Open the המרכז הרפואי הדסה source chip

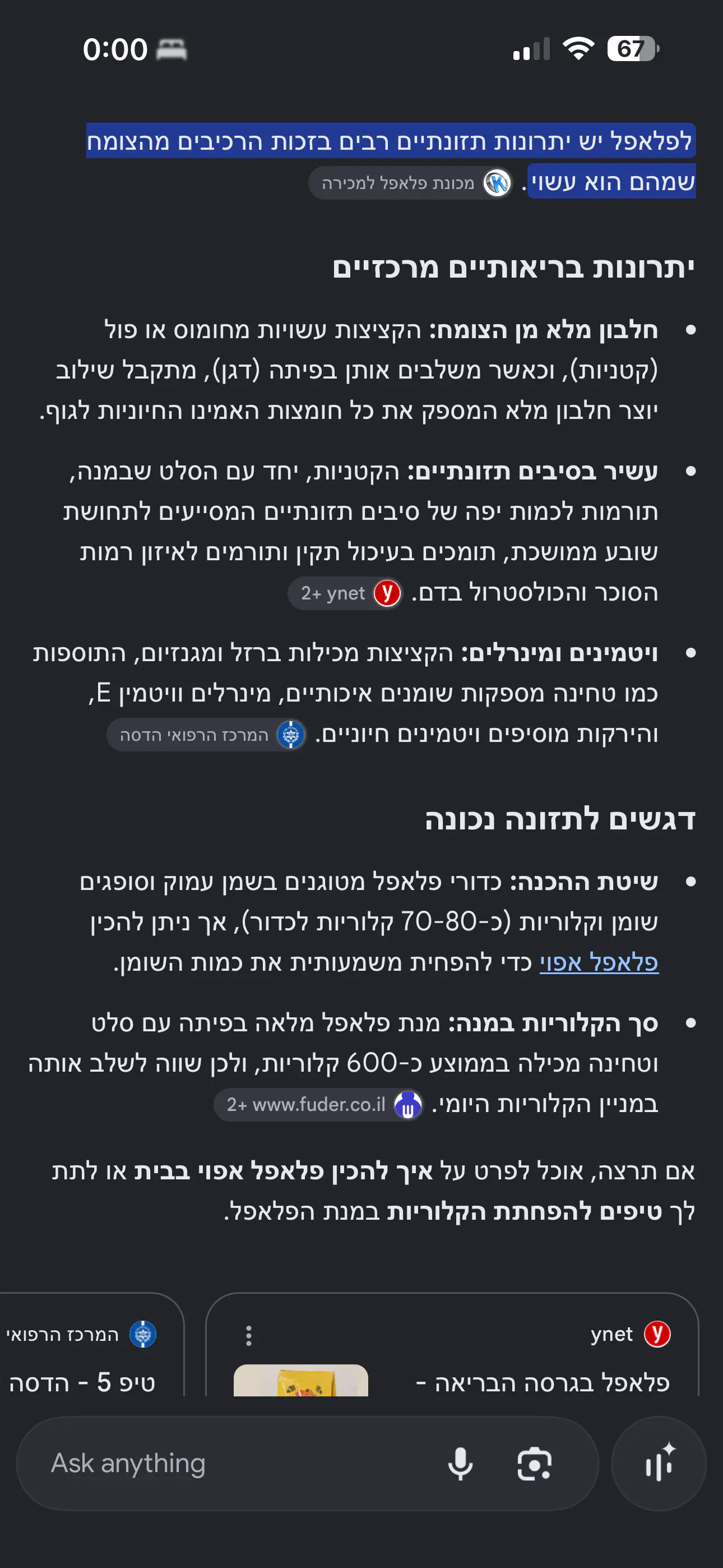[x=207, y=735]
